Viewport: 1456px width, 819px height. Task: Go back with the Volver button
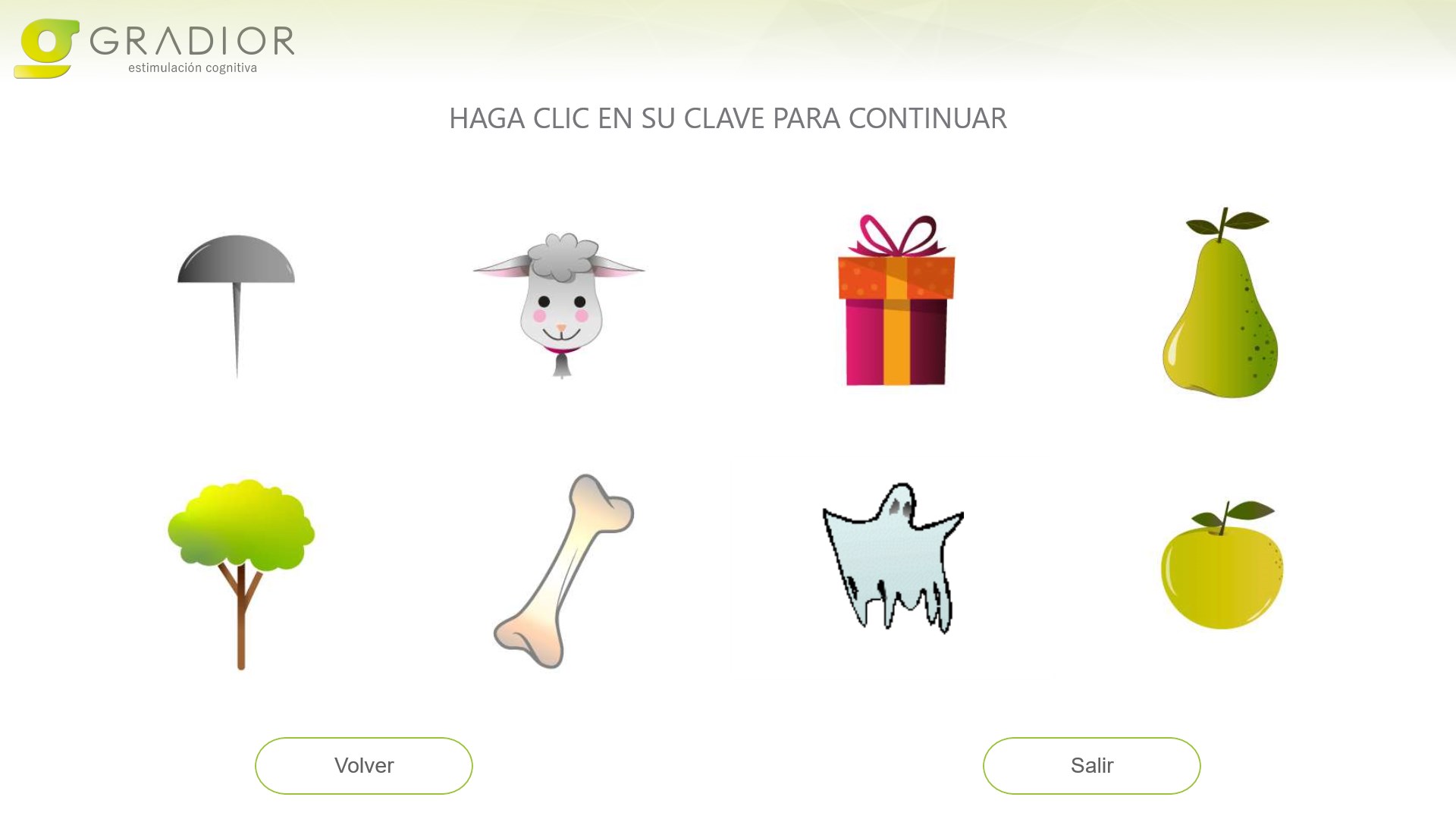tap(364, 766)
